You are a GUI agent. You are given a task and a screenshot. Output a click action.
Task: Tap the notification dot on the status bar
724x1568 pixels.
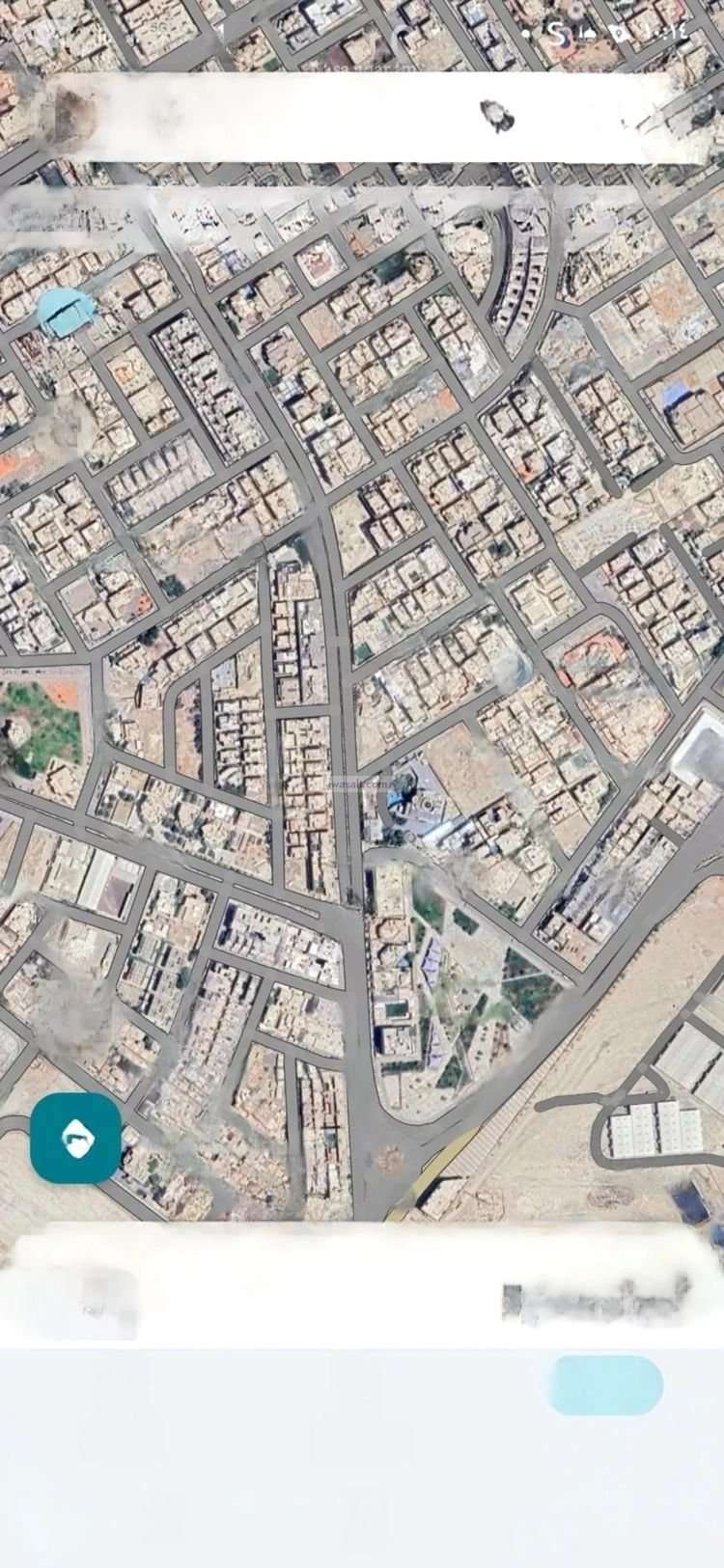(x=525, y=31)
